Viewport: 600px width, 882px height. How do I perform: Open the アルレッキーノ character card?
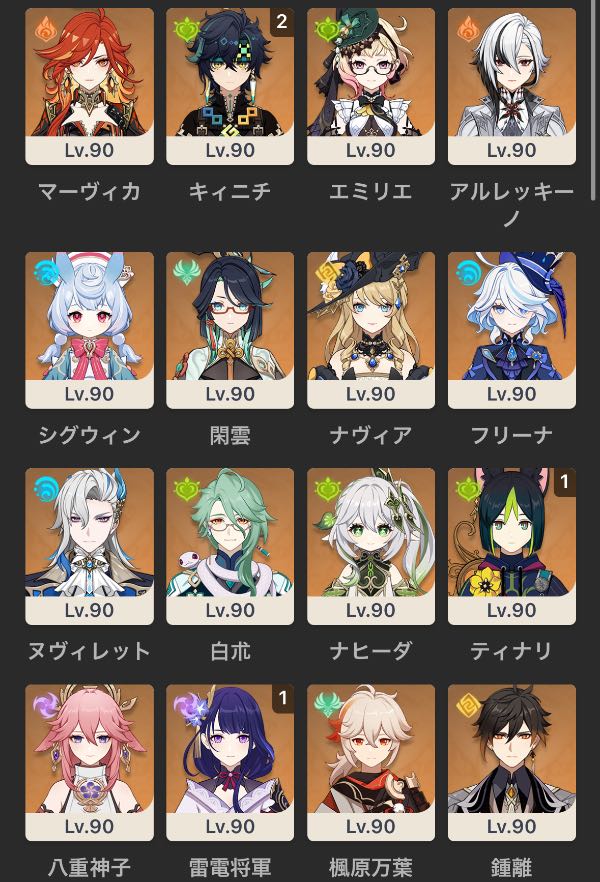point(512,85)
